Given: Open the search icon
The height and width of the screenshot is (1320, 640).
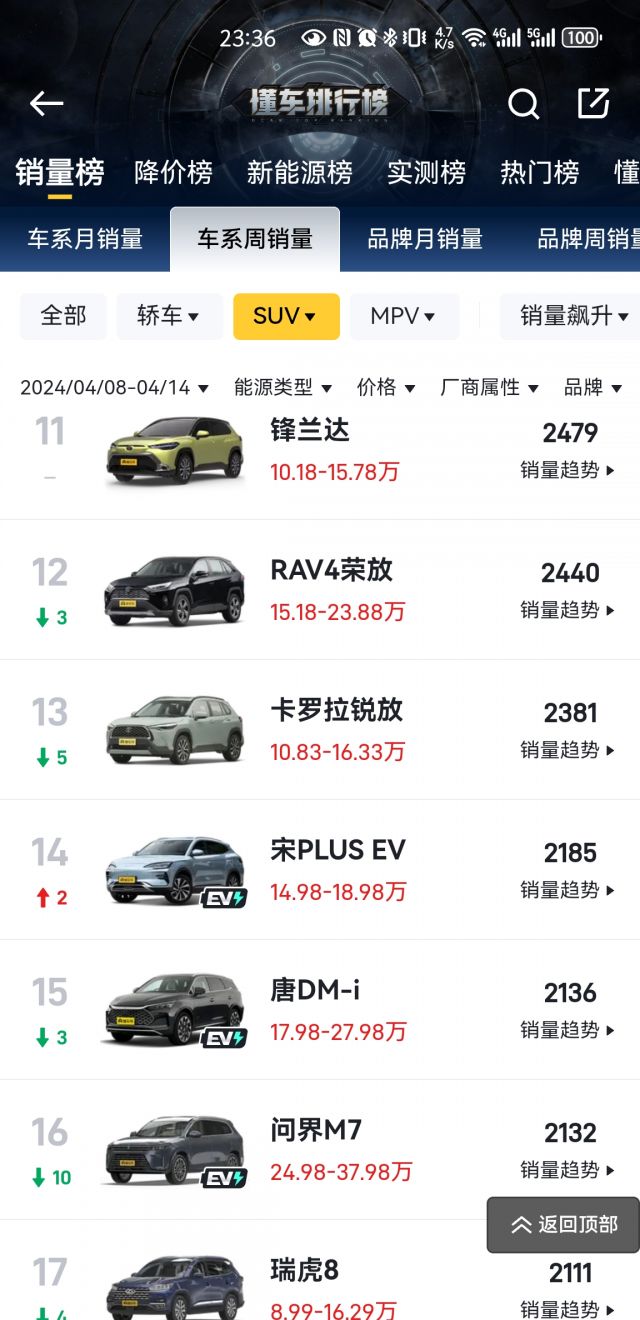Looking at the screenshot, I should pos(523,103).
